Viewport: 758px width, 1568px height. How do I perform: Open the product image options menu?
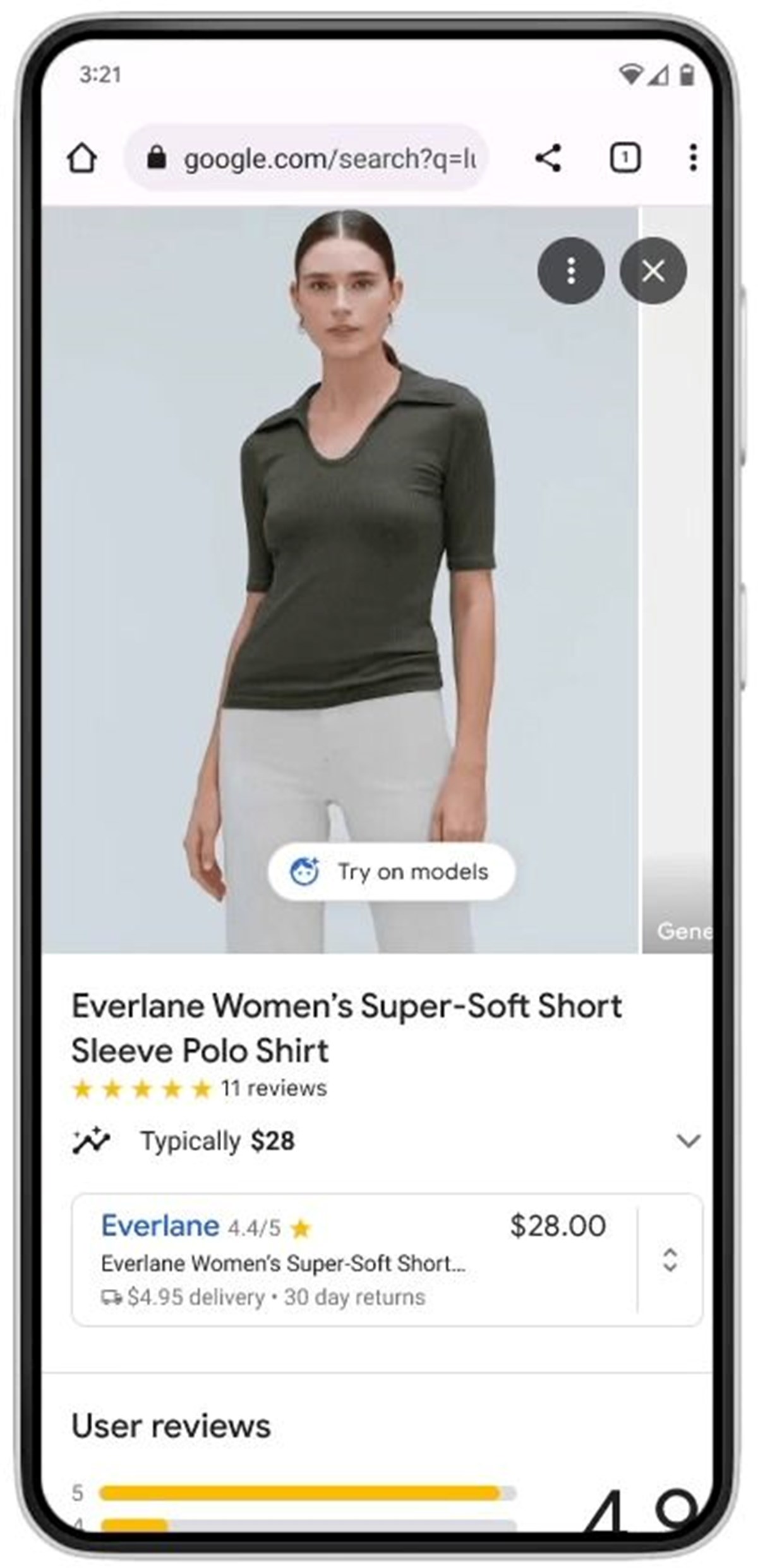coord(571,271)
